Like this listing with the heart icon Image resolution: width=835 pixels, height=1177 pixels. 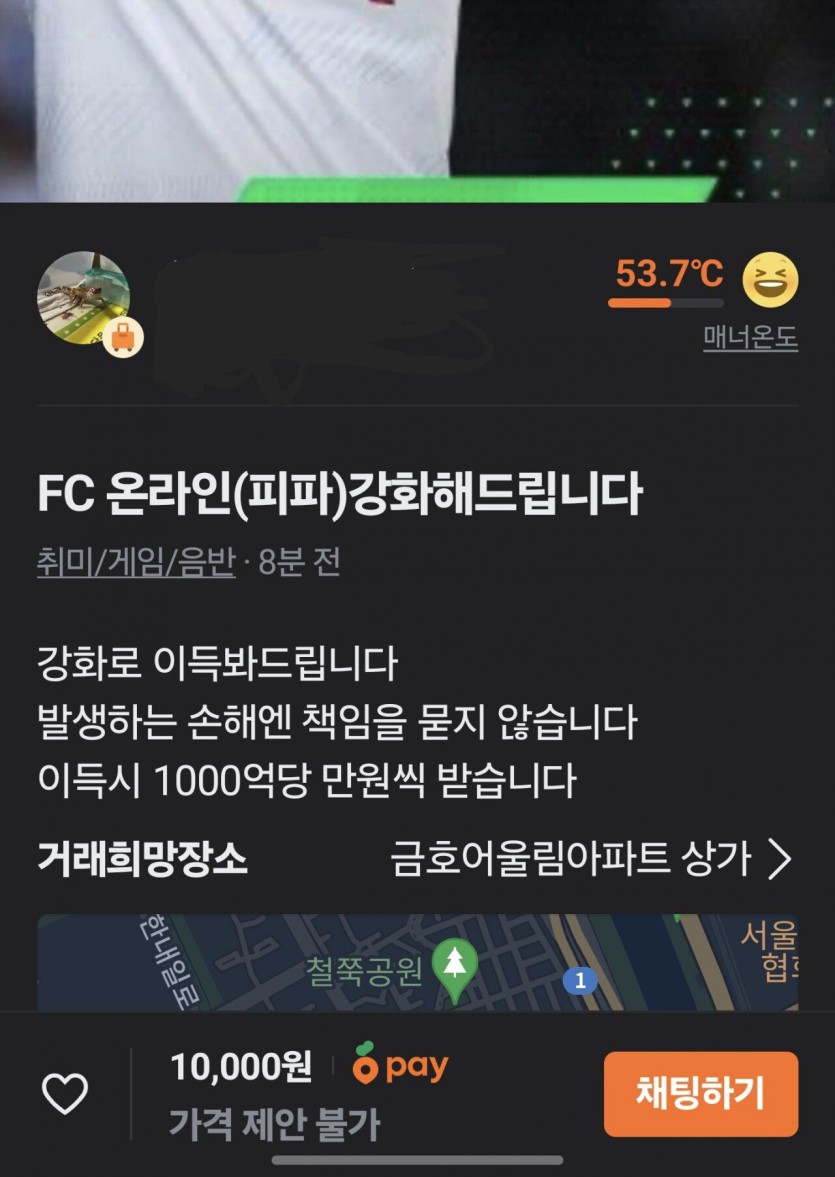[65, 1094]
